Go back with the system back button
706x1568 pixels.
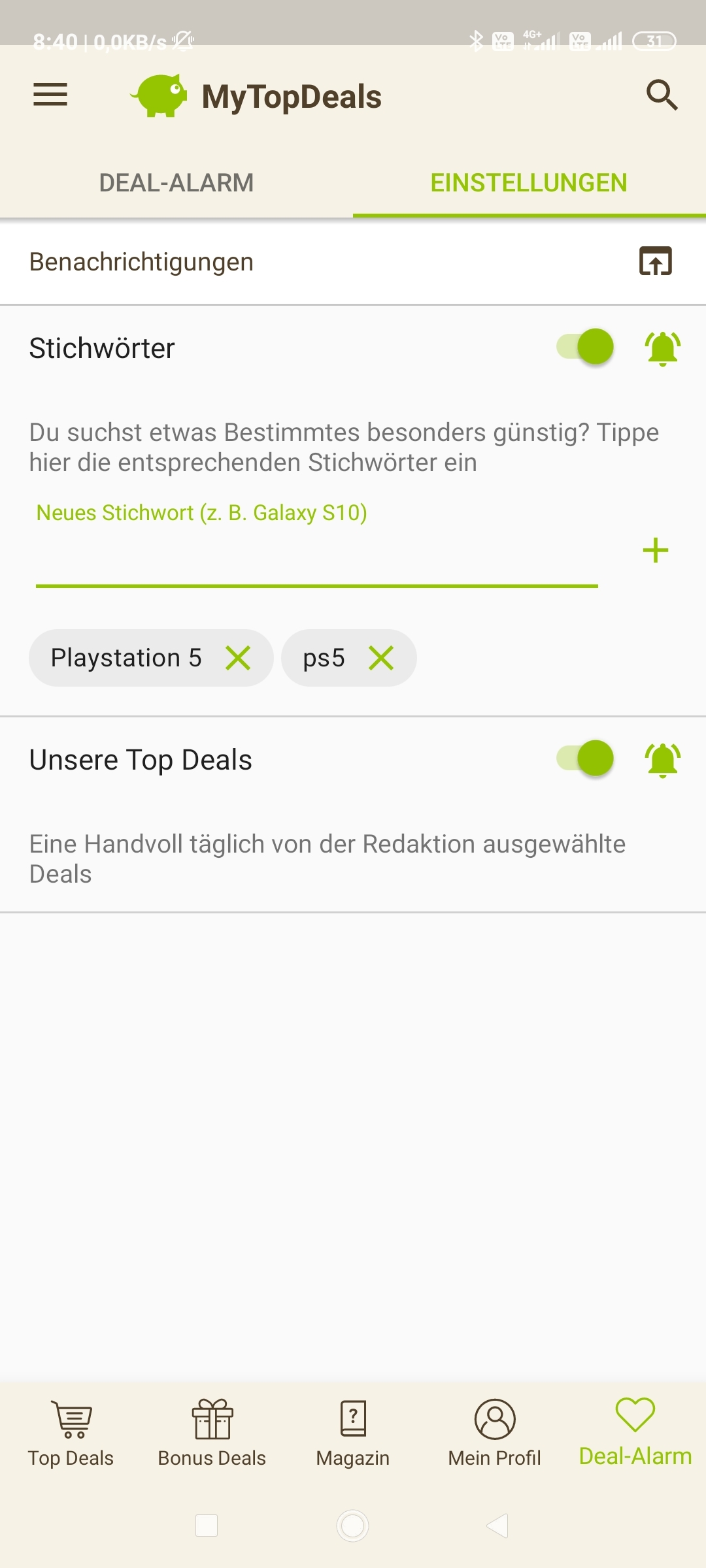pos(497,1526)
